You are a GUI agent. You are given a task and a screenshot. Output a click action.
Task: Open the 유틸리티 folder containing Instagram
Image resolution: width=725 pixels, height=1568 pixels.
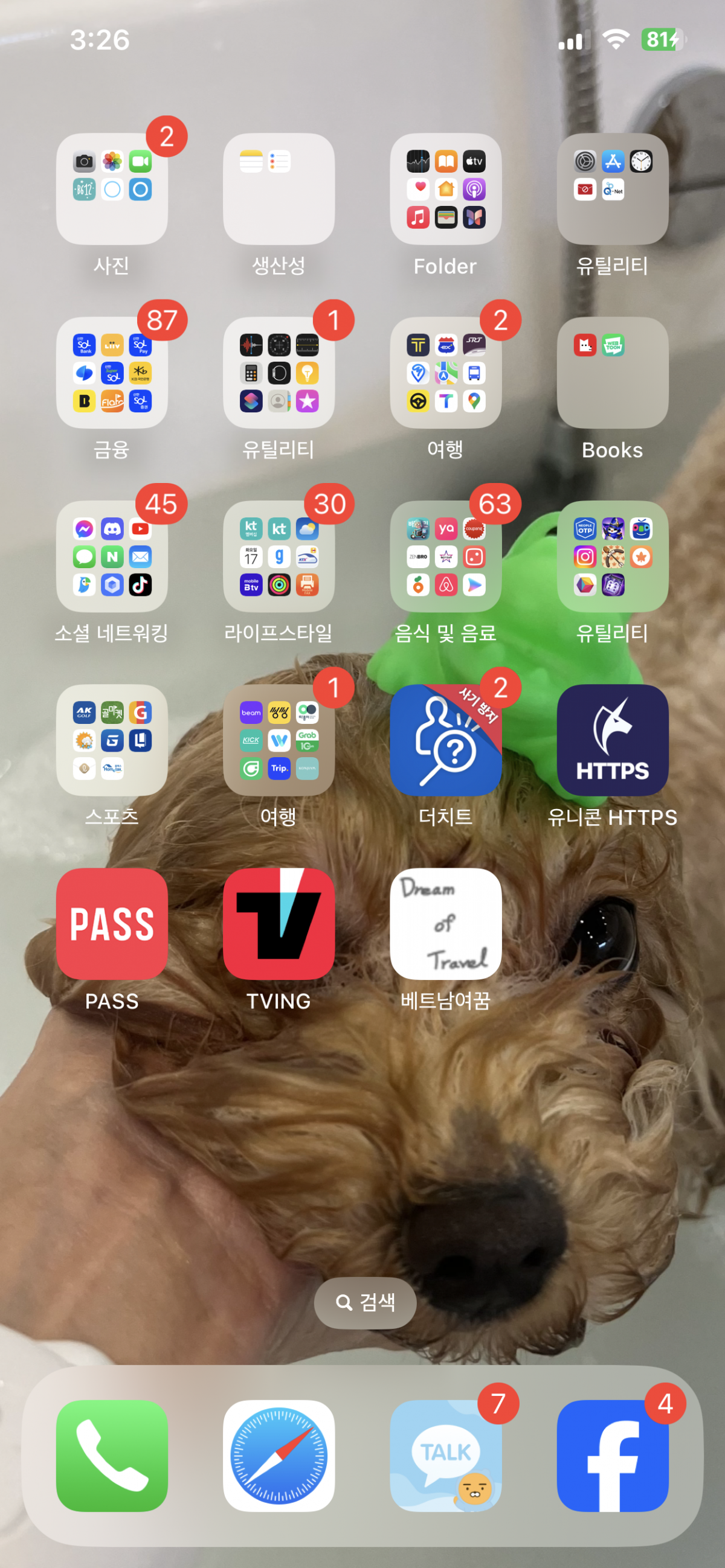(x=612, y=557)
